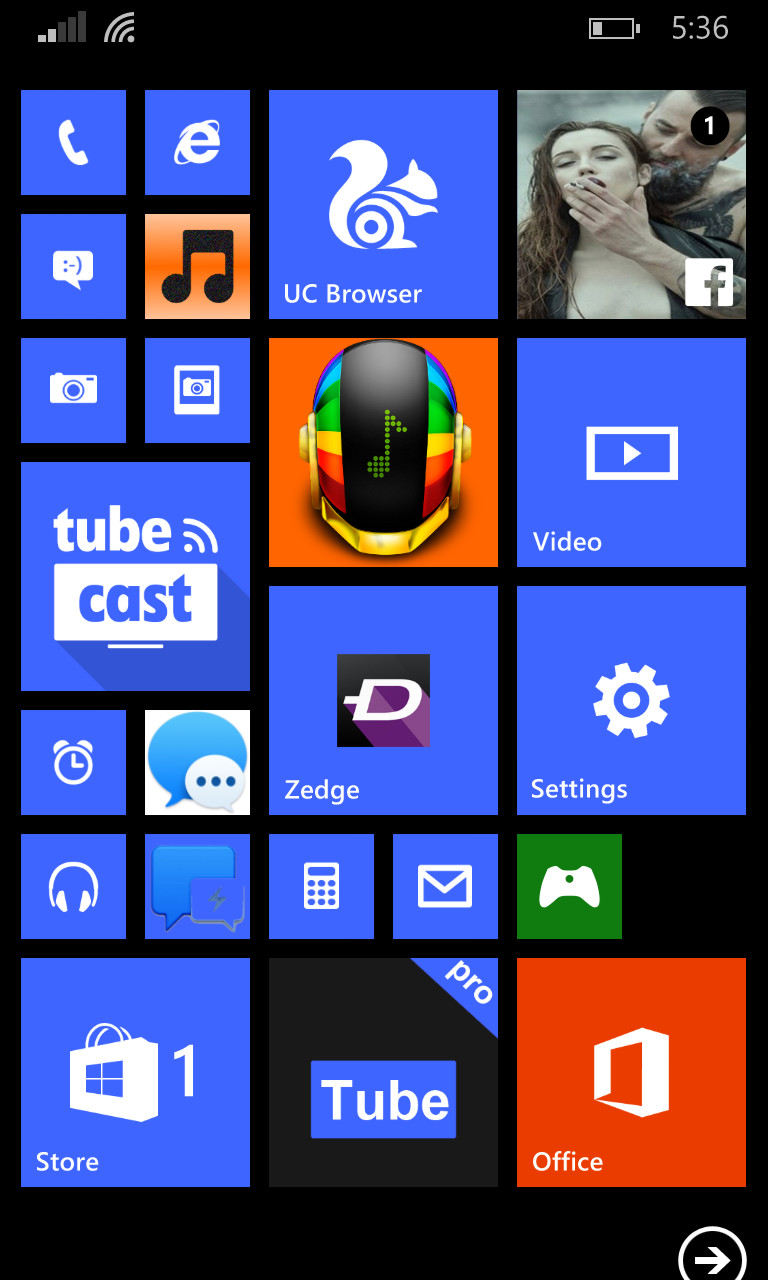Launch the Calculator tile
This screenshot has height=1280, width=768.
pyautogui.click(x=321, y=886)
